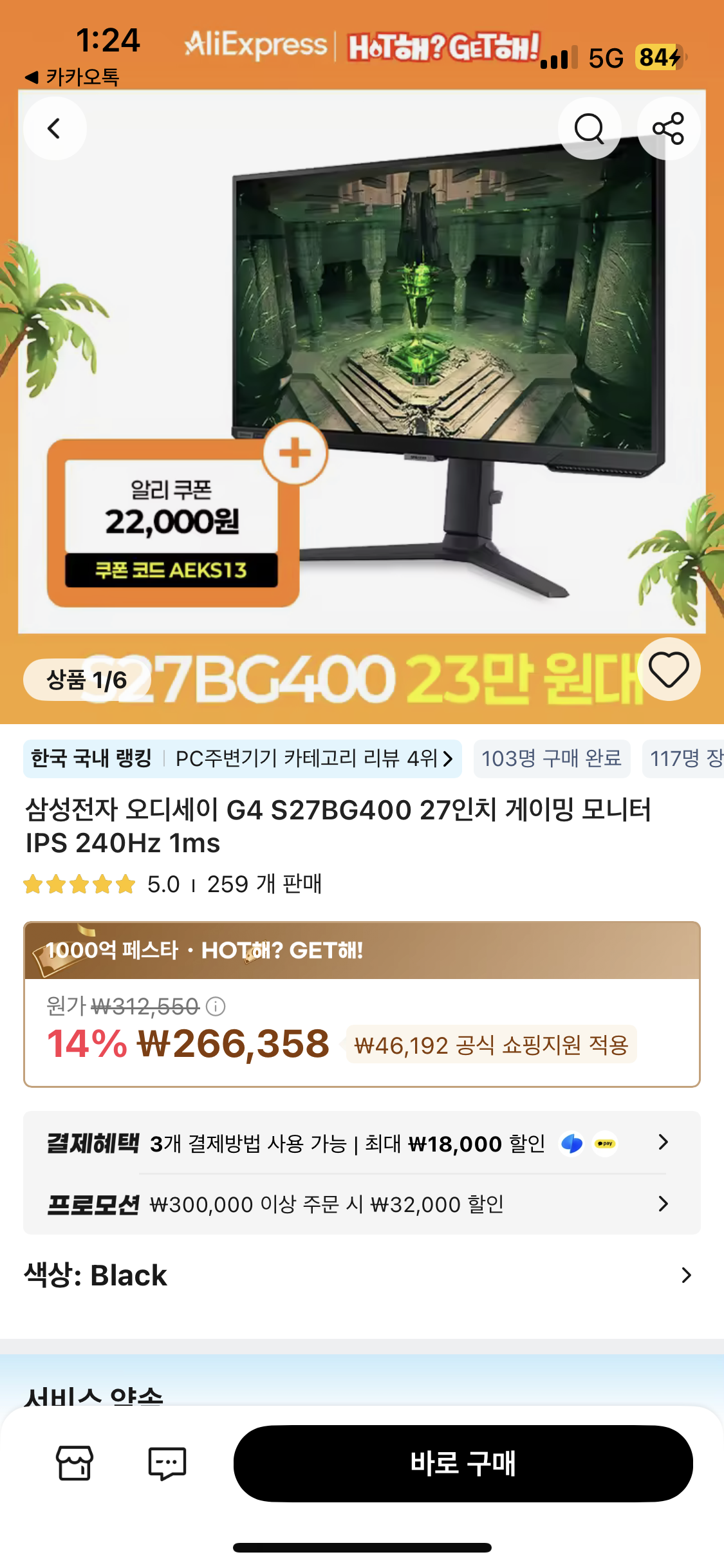Return to 카카오톡 app via top link

pyautogui.click(x=72, y=78)
